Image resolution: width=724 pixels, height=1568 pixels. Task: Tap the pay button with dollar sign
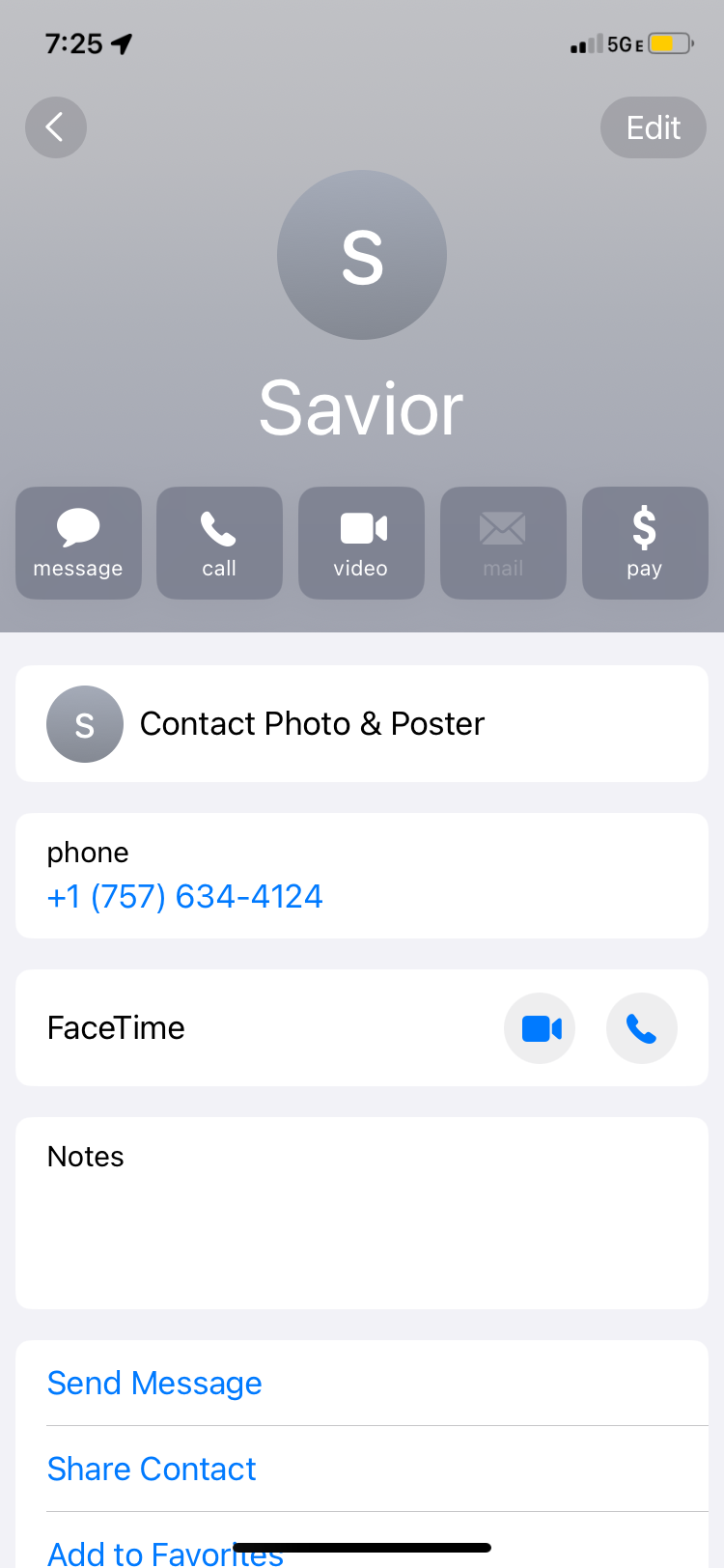[x=645, y=543]
